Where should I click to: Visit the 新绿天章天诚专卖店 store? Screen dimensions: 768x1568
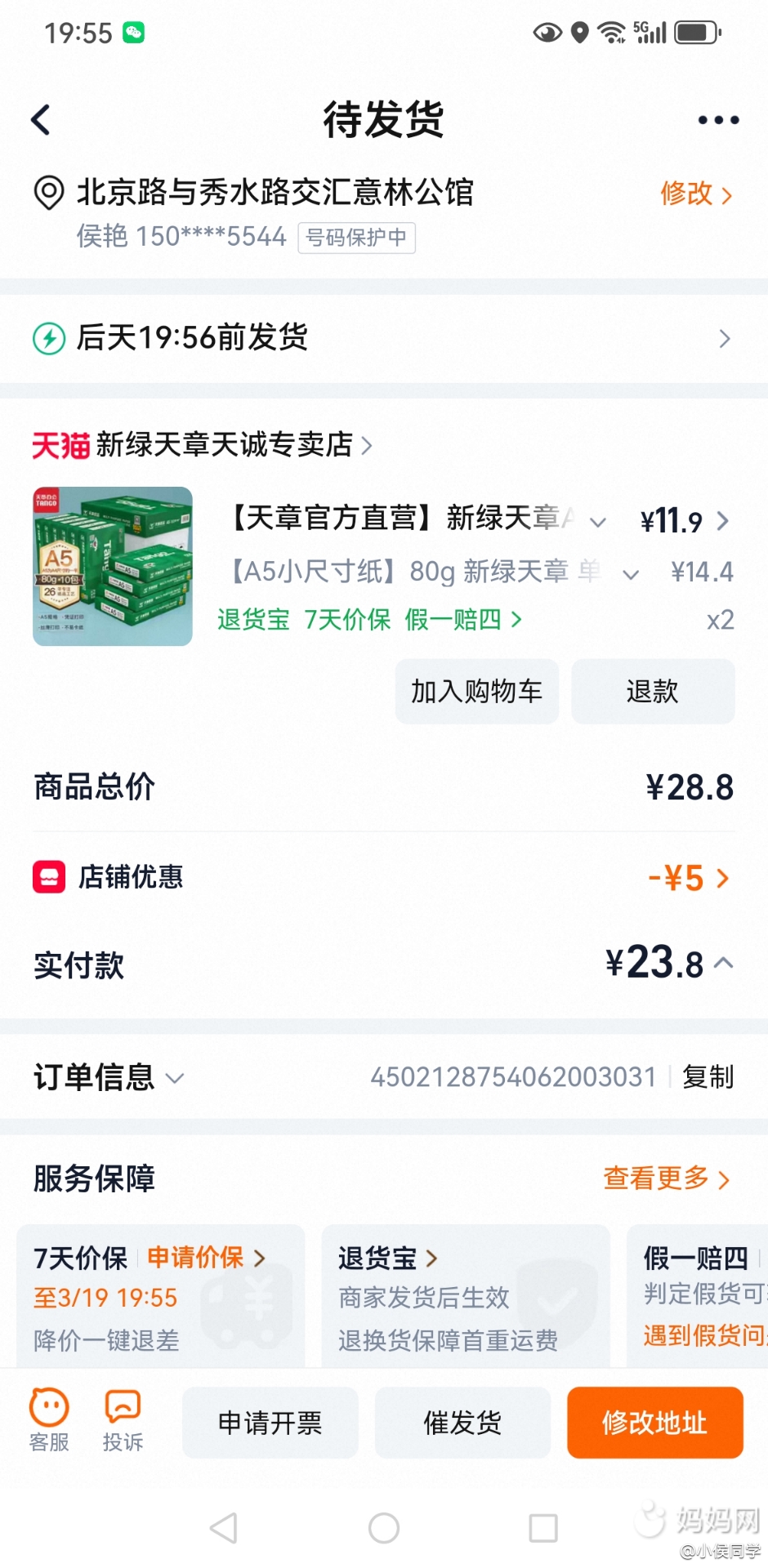(225, 445)
